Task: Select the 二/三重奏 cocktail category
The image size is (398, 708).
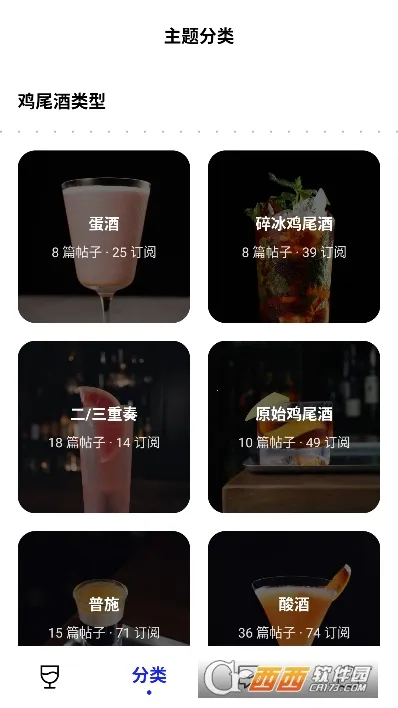Action: 104,427
